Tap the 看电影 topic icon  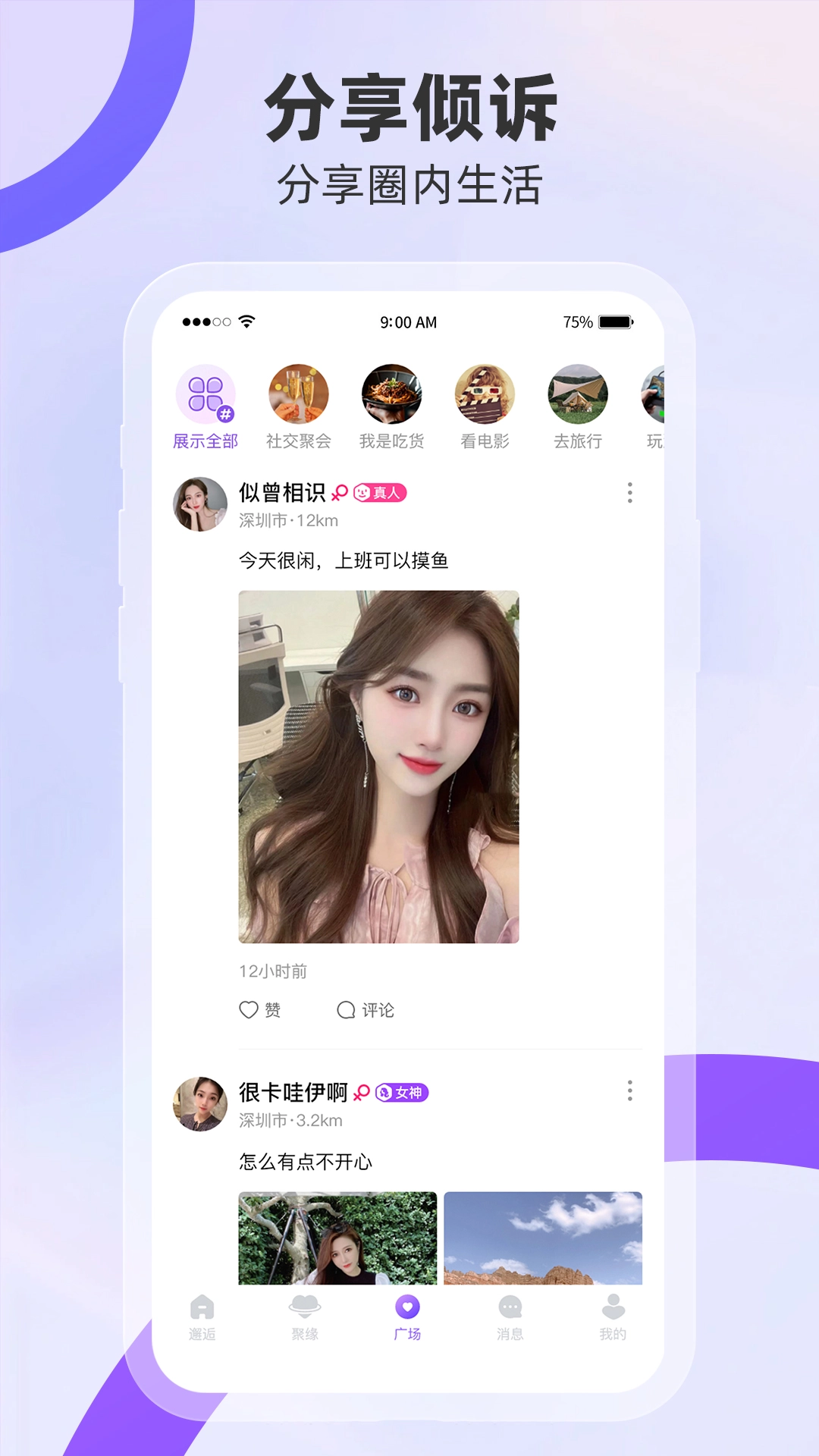[x=486, y=396]
